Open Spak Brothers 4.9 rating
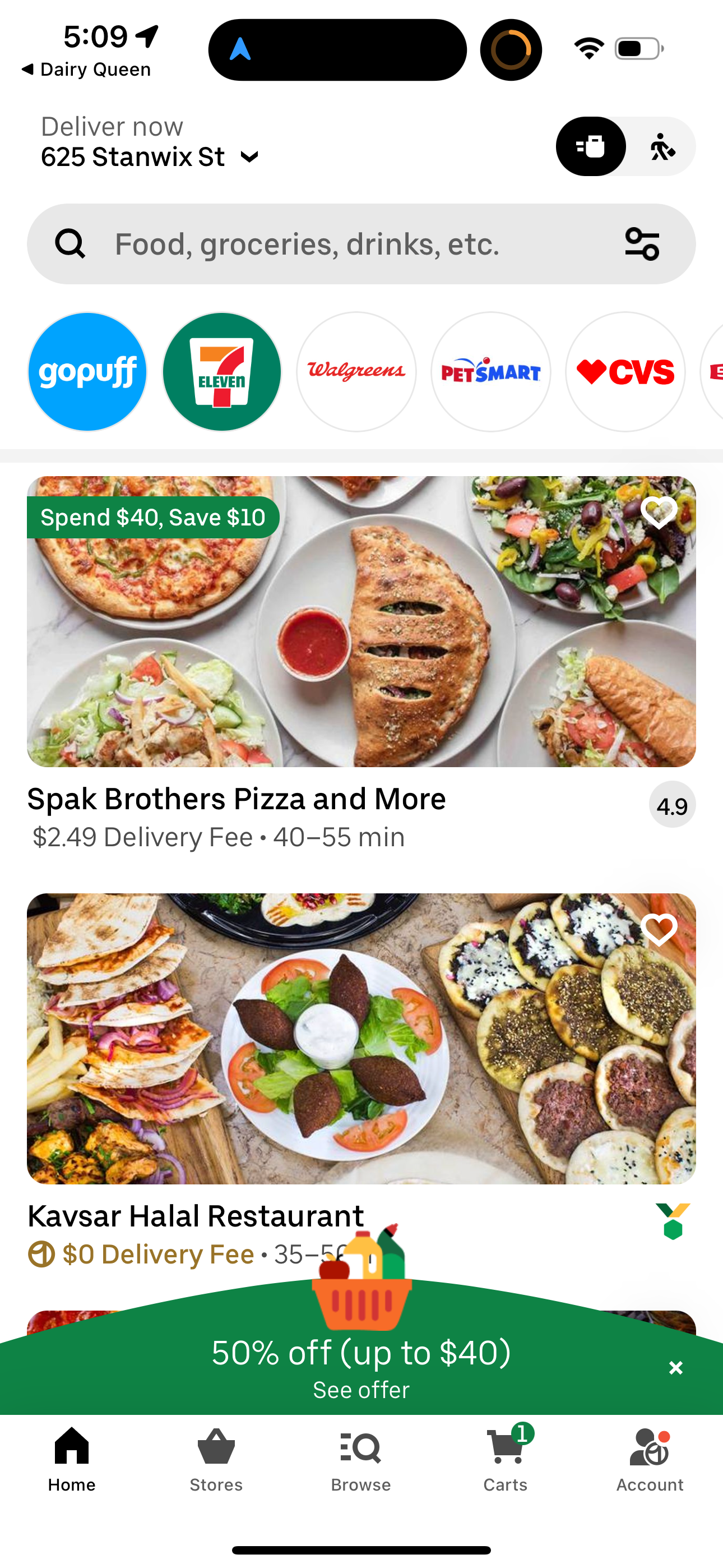 pos(672,804)
